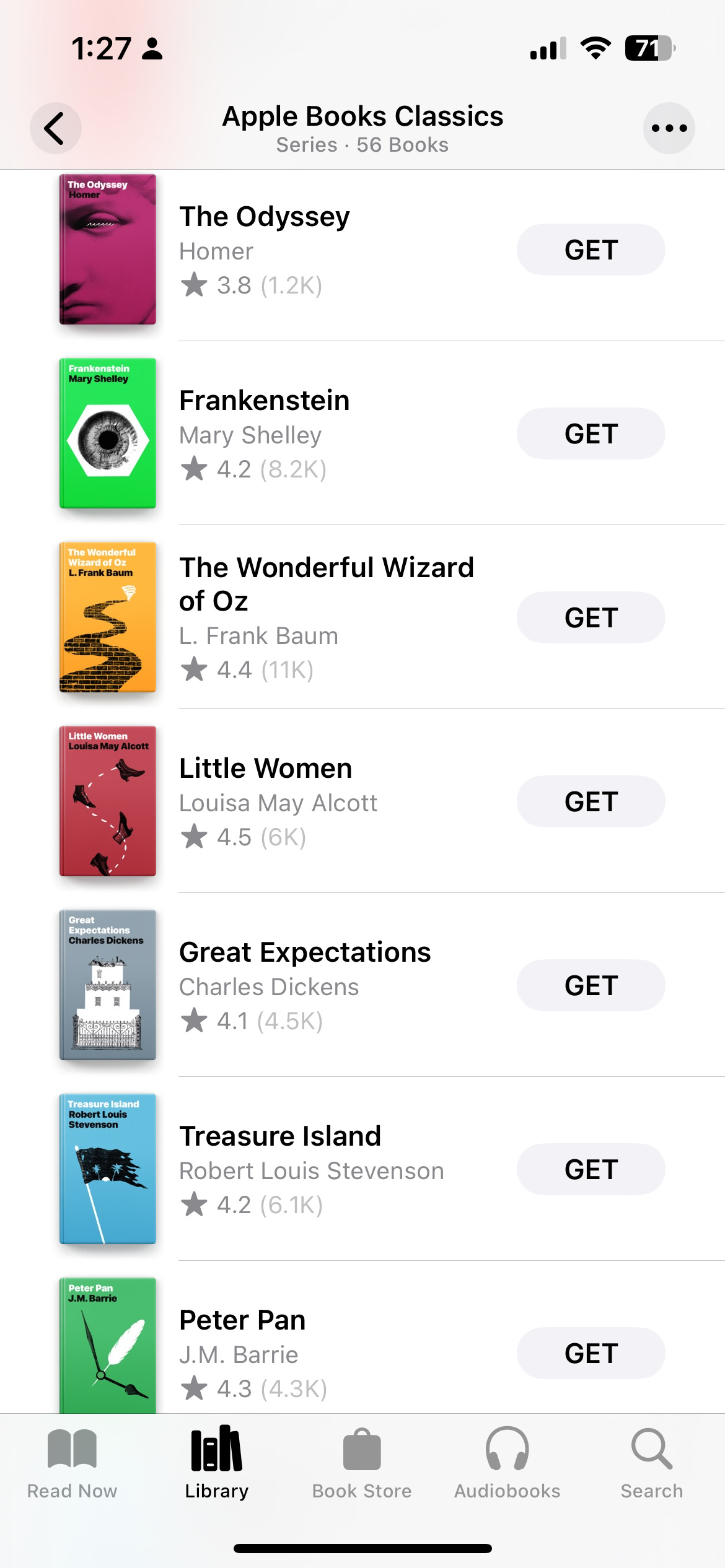Viewport: 725px width, 1568px height.
Task: Open the Treasure Island book cover
Action: [108, 1169]
